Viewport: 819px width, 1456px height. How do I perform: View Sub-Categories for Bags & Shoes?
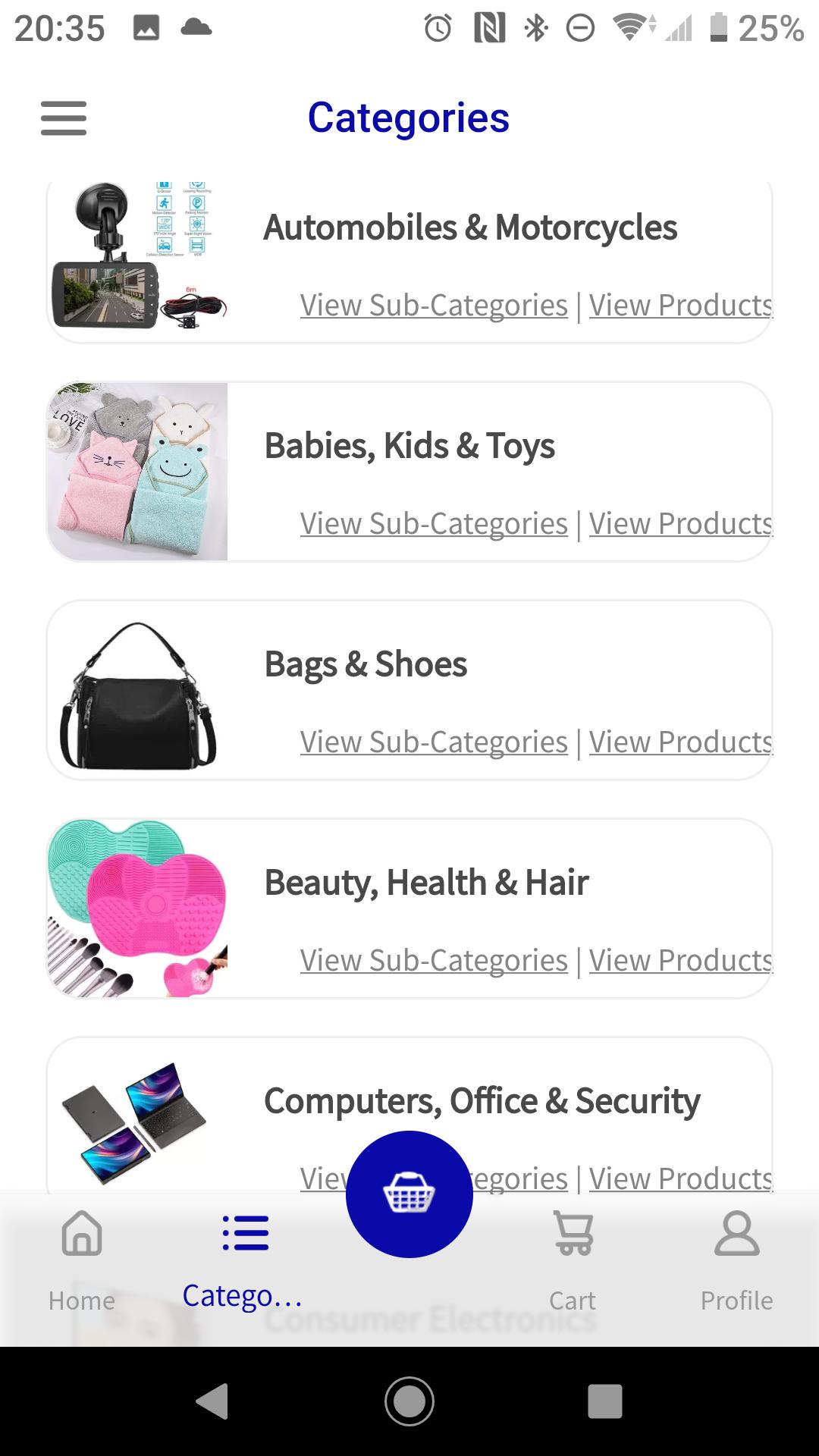[434, 742]
